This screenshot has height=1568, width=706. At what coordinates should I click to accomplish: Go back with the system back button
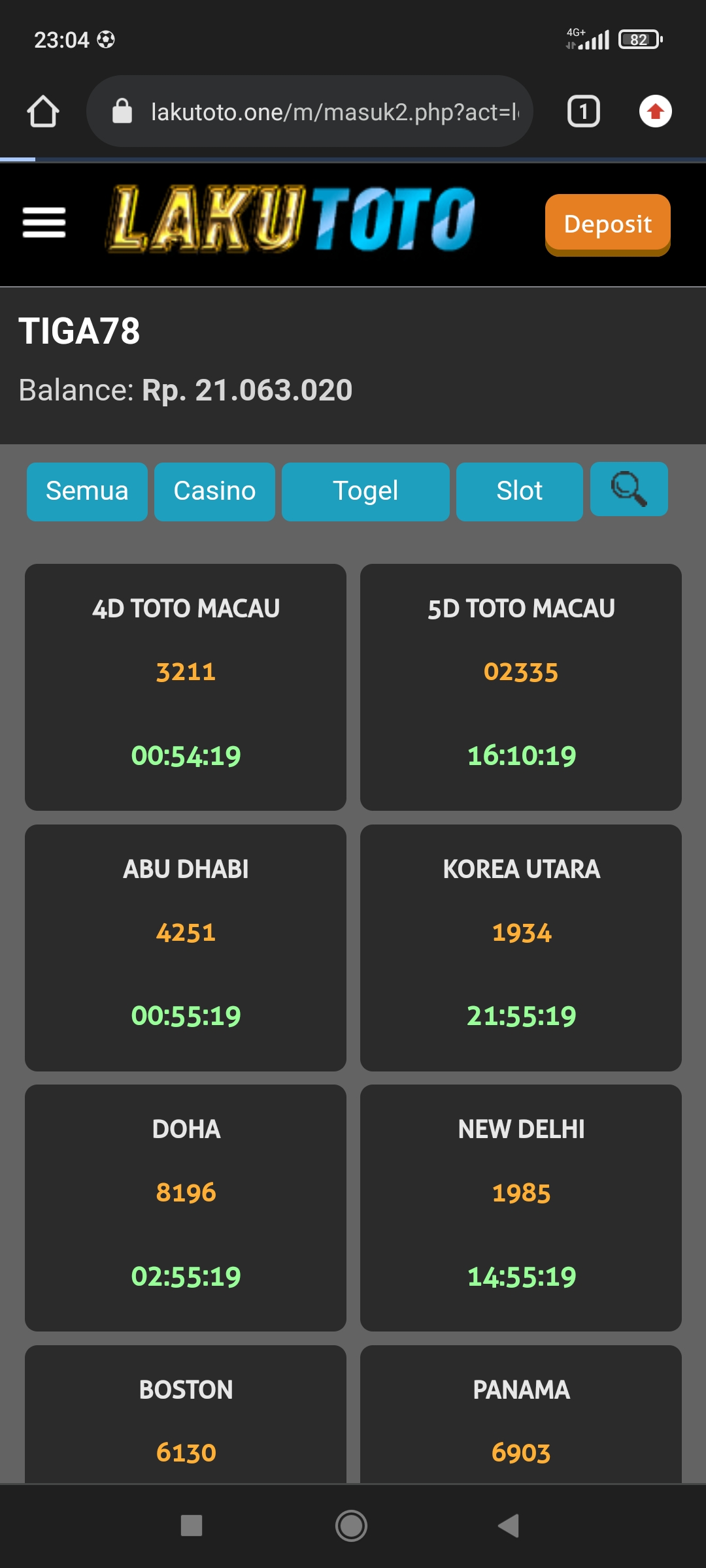point(509,1526)
